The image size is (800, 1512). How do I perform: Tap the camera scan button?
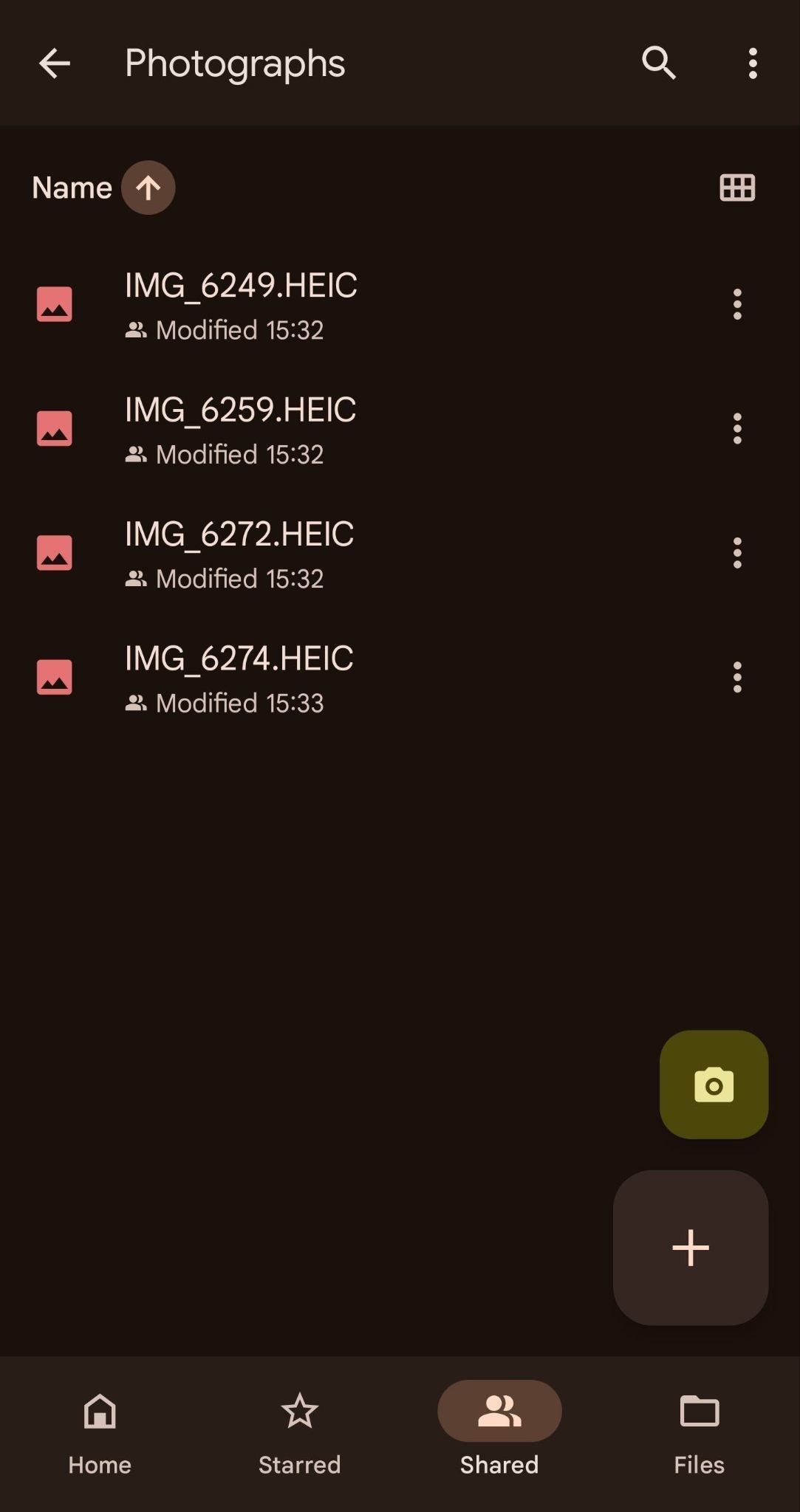pyautogui.click(x=714, y=1085)
